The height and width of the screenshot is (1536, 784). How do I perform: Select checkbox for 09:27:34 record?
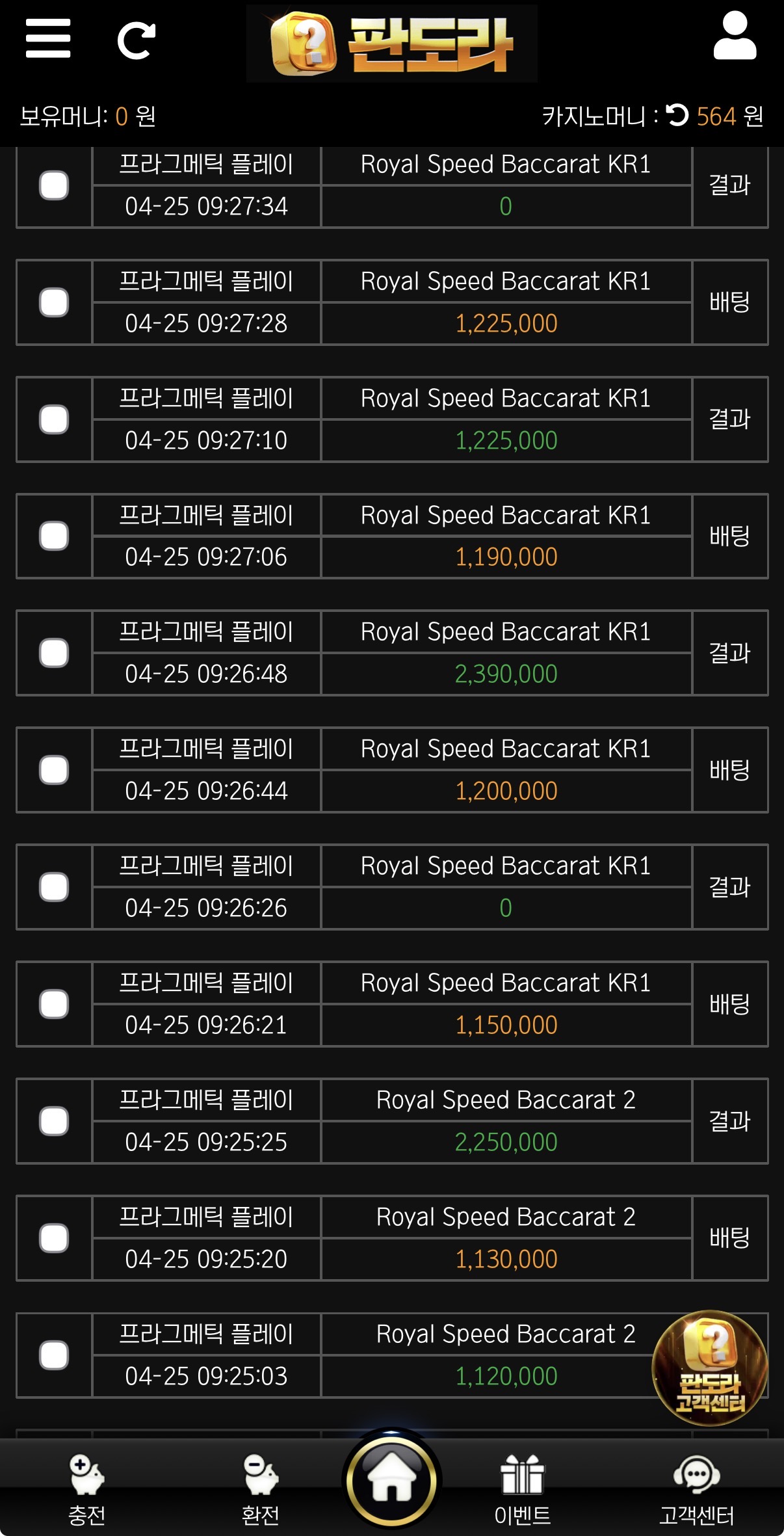coord(54,185)
